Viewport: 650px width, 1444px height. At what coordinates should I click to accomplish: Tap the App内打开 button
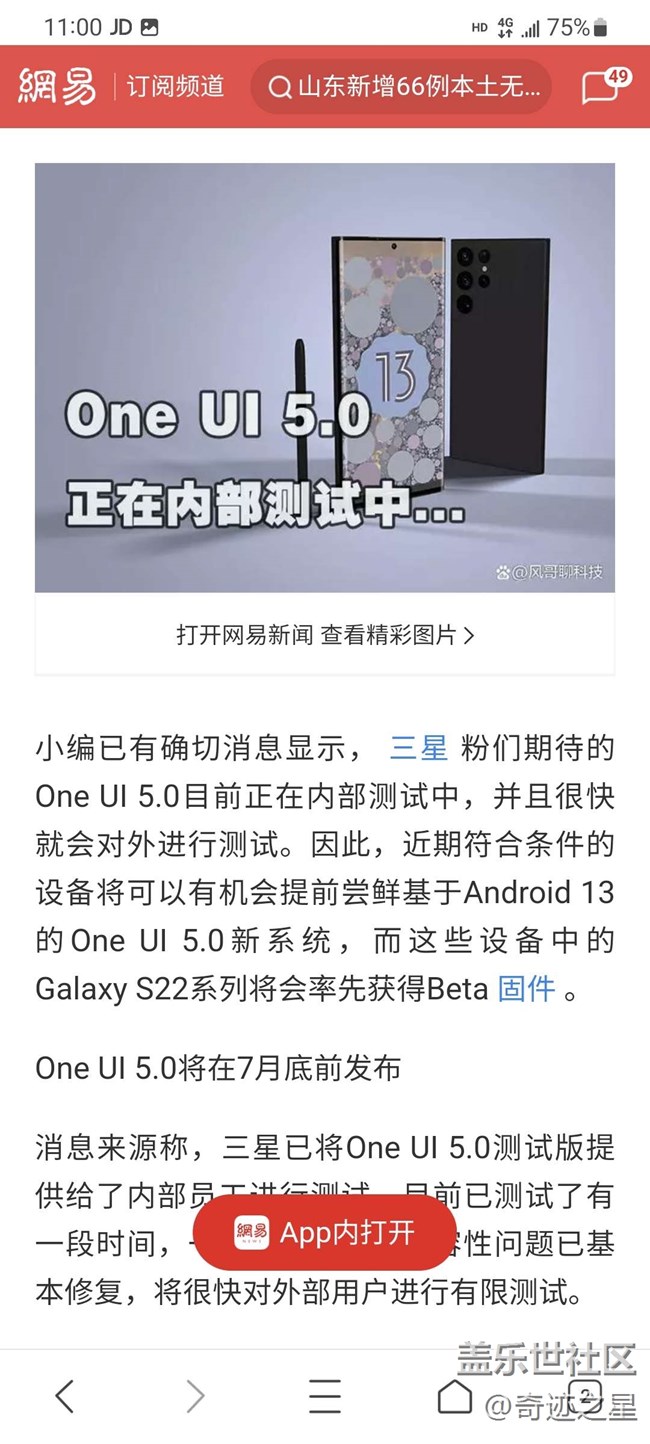[325, 1232]
